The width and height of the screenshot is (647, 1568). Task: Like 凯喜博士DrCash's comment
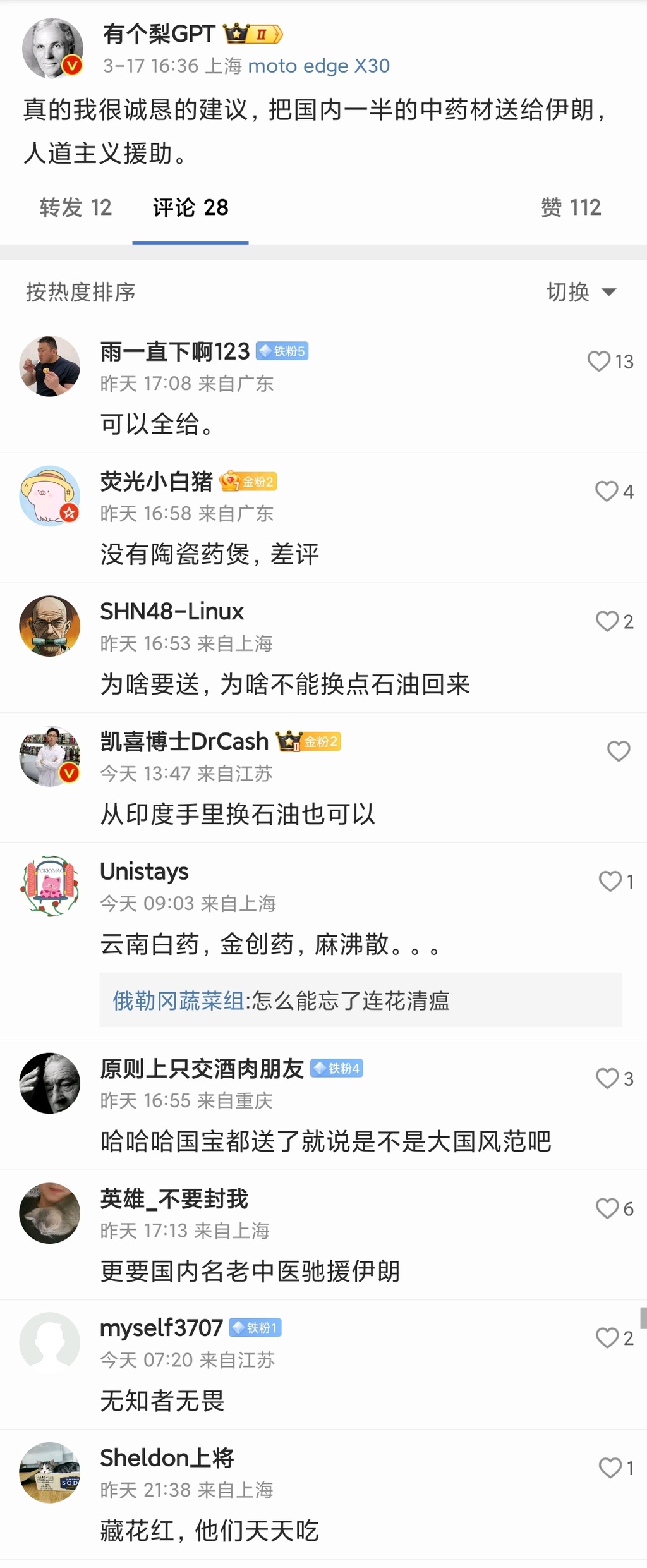click(619, 751)
